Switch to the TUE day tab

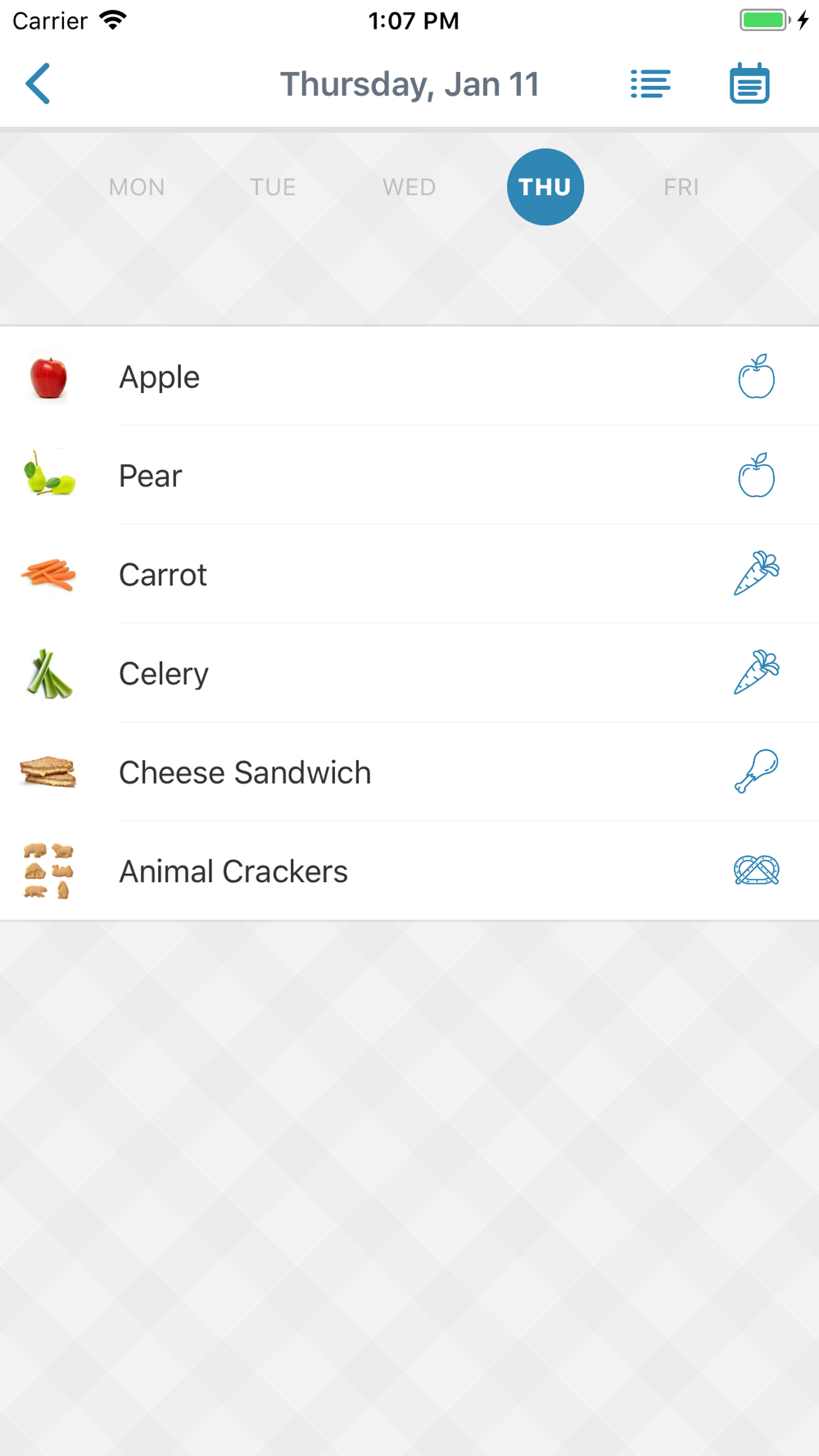273,187
